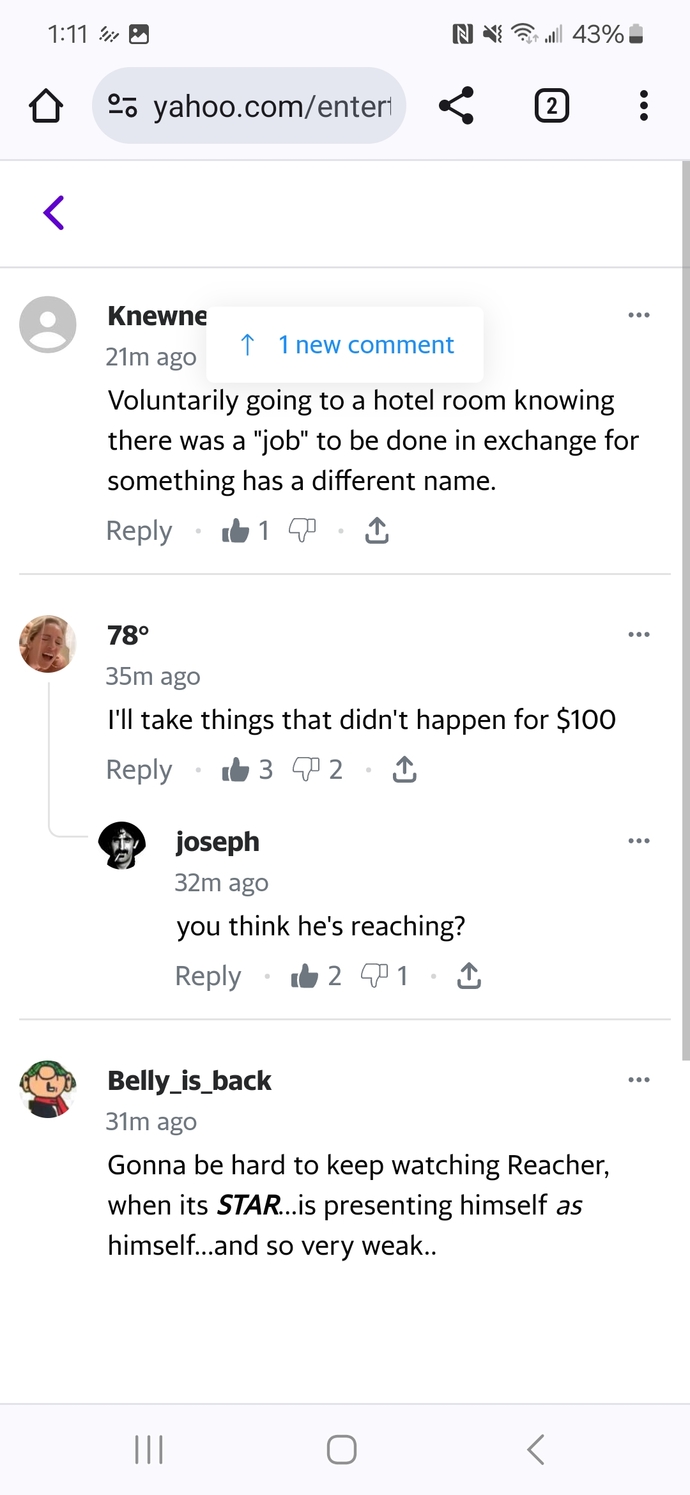The width and height of the screenshot is (690, 1495).
Task: Reply to 78°'s comment
Action: point(139,770)
